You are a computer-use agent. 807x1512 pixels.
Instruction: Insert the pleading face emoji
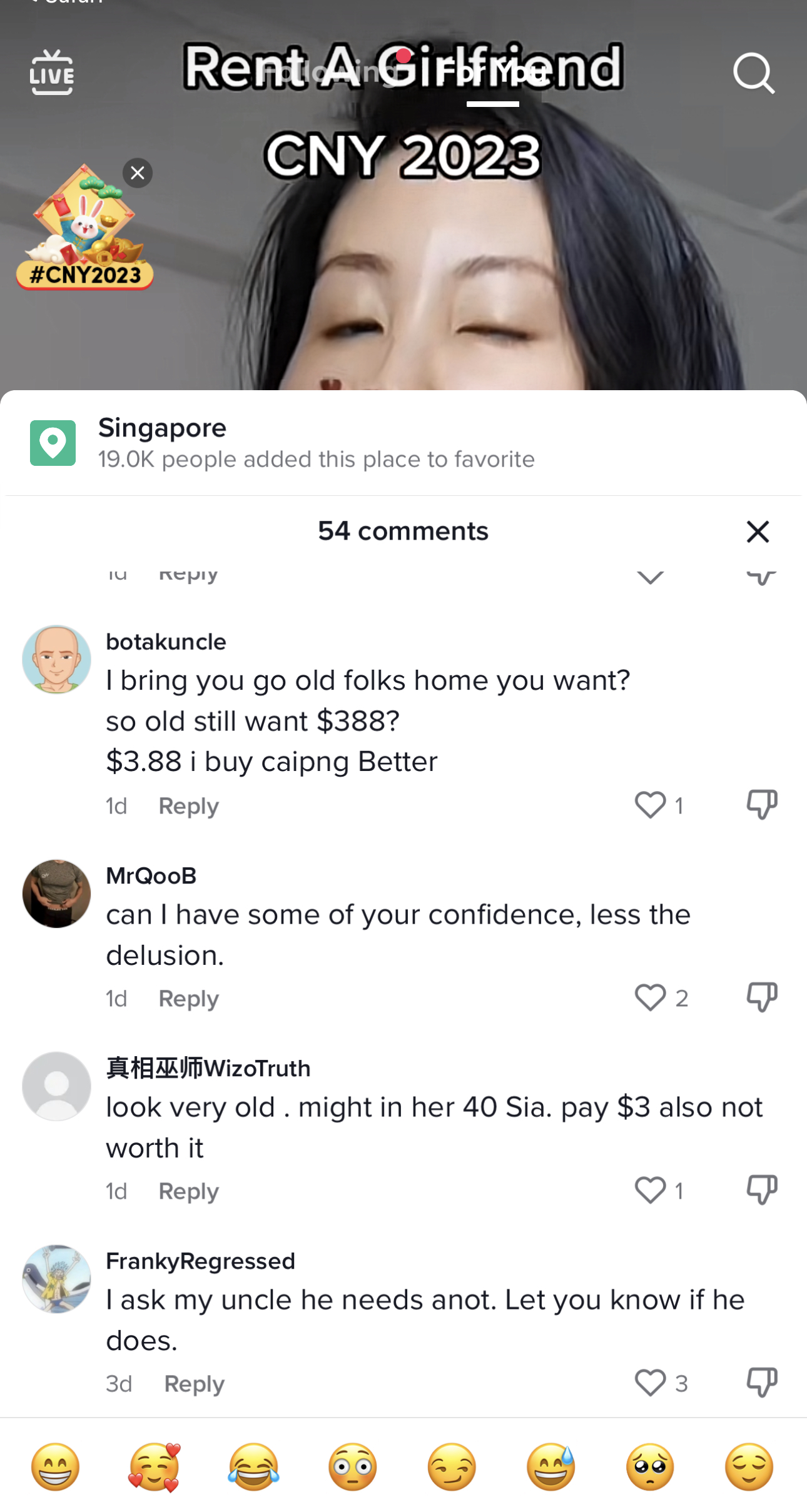(650, 1466)
